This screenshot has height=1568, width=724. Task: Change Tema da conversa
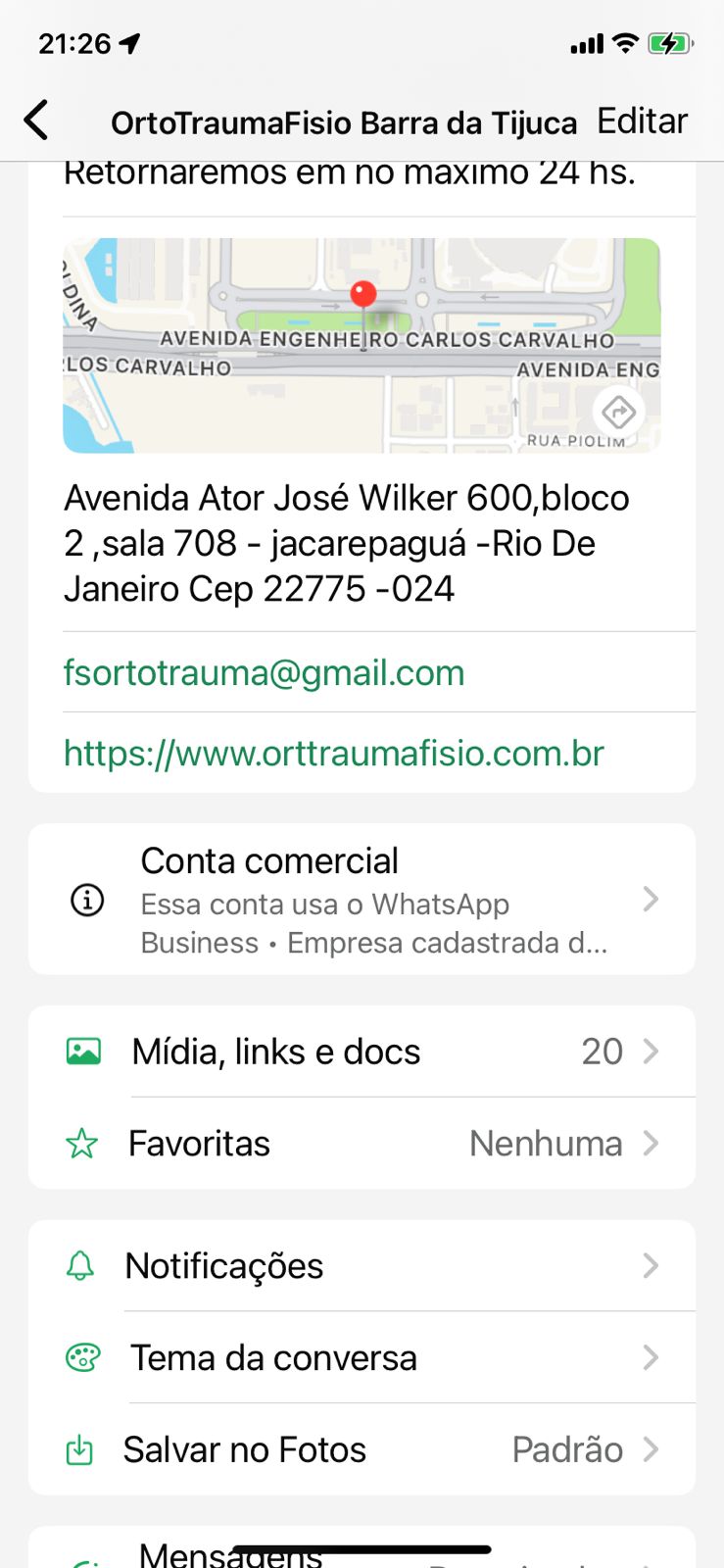(362, 1358)
